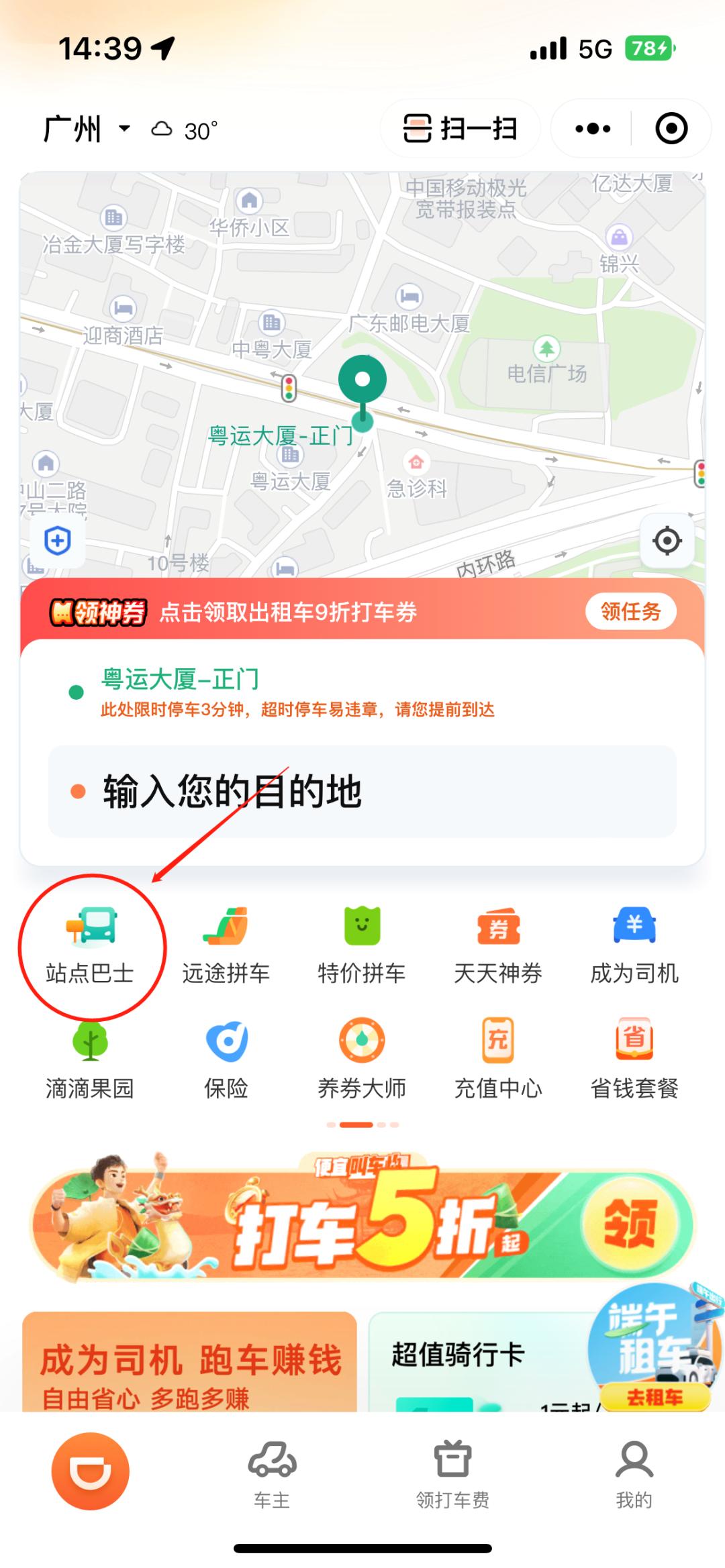
Task: Tap the 扫一扫 scan icon
Action: (460, 129)
